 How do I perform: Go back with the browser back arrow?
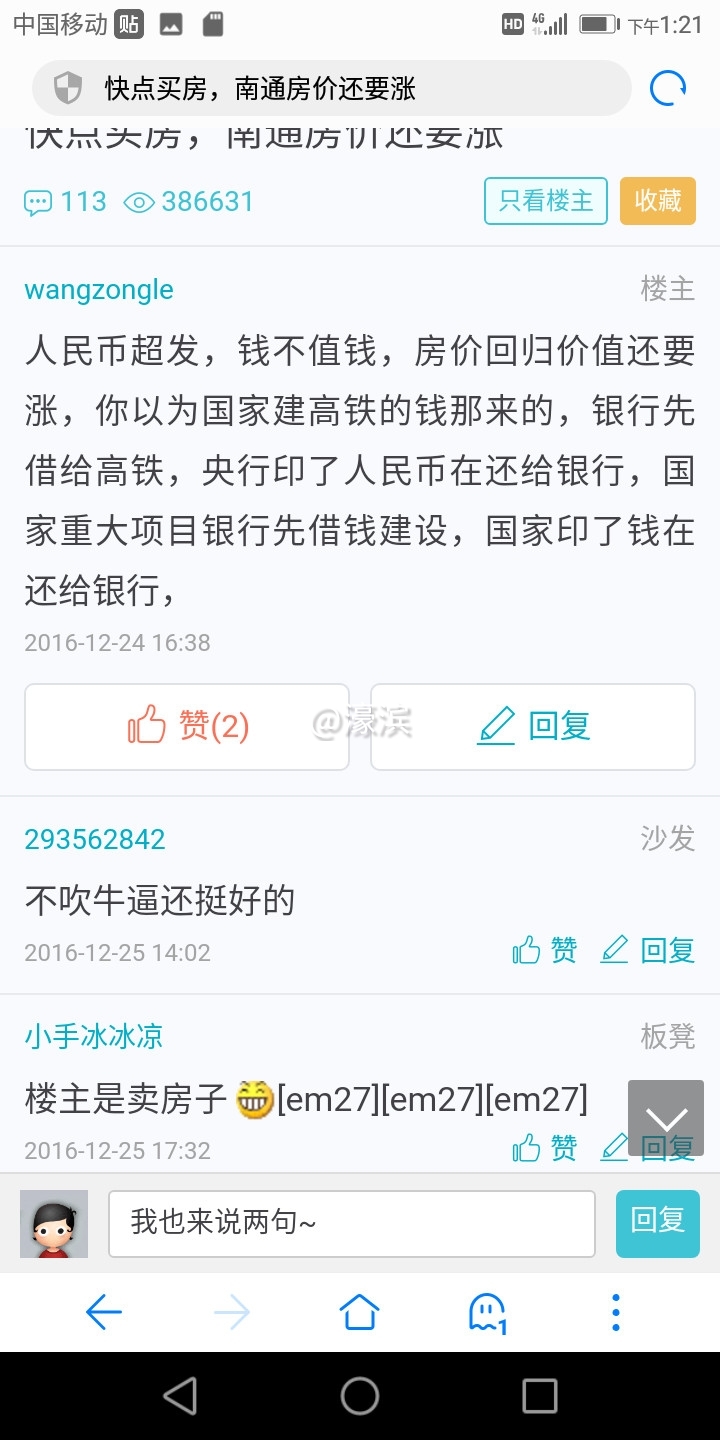pos(104,1312)
